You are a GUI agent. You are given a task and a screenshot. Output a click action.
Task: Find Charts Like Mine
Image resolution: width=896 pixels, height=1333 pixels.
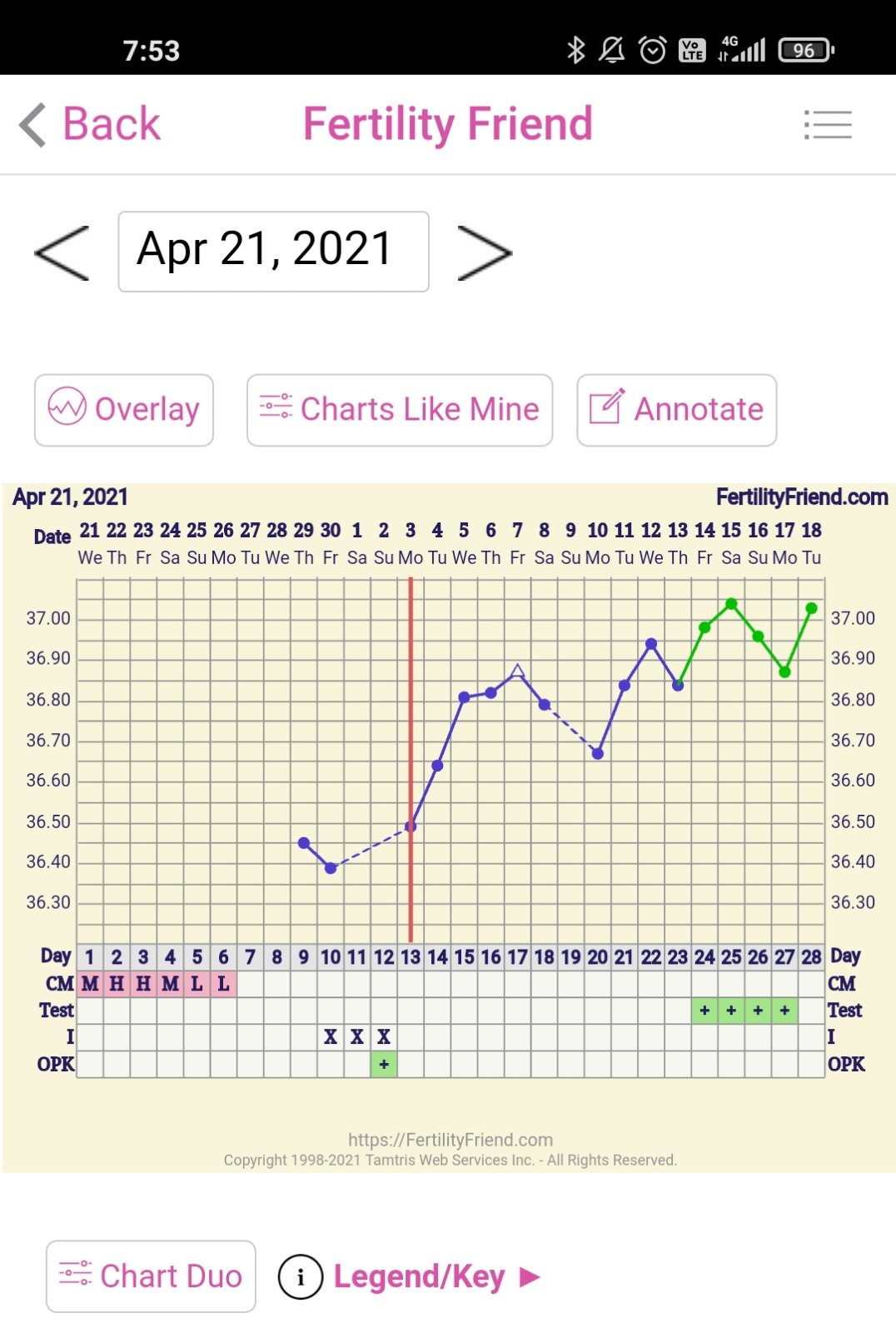(x=400, y=410)
